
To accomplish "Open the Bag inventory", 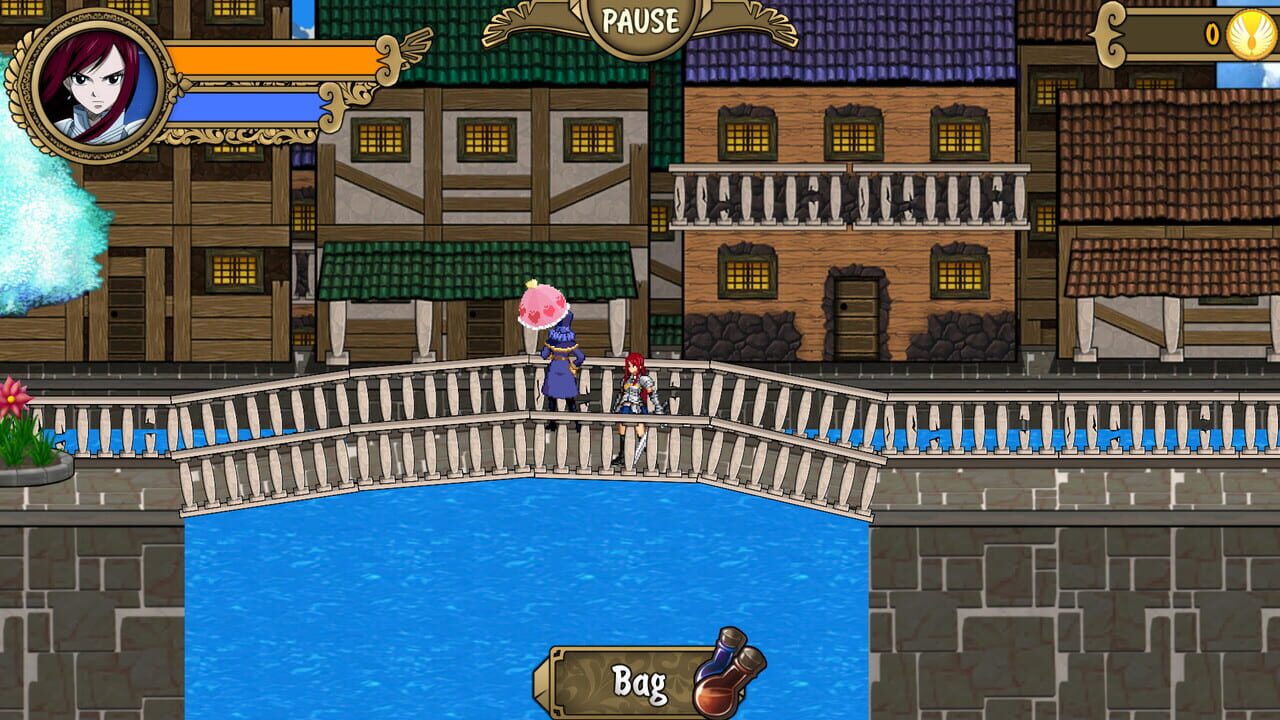I will click(x=640, y=682).
